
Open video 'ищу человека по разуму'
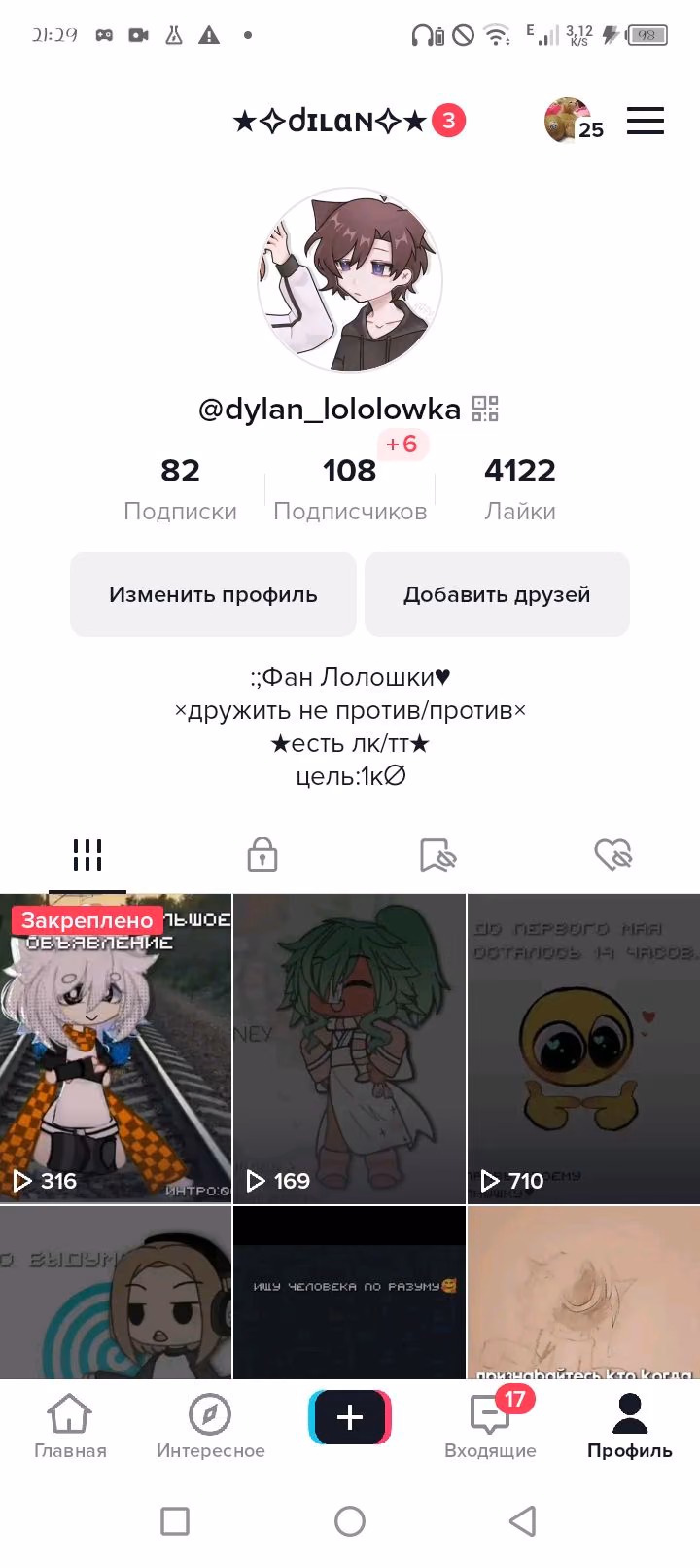pyautogui.click(x=350, y=1293)
